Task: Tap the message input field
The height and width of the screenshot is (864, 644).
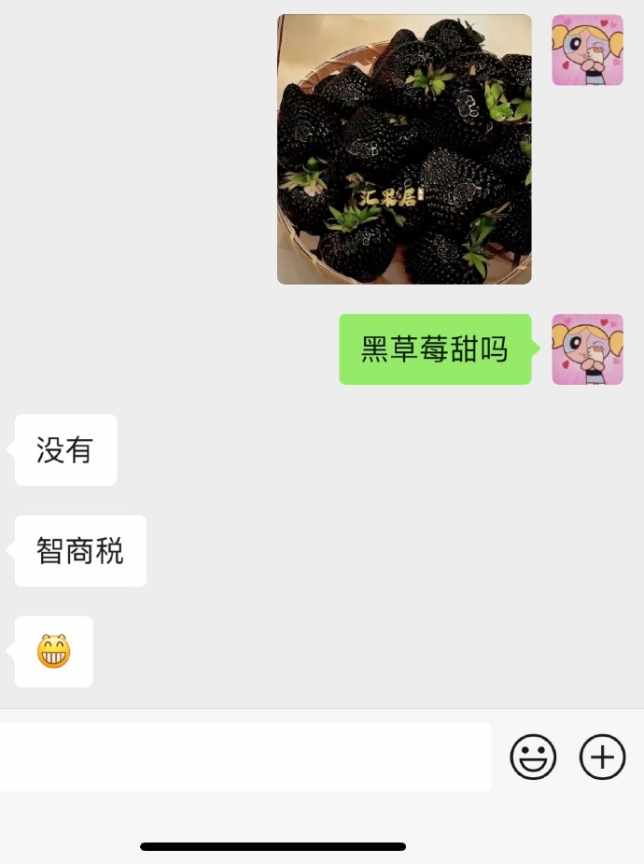Action: 245,757
